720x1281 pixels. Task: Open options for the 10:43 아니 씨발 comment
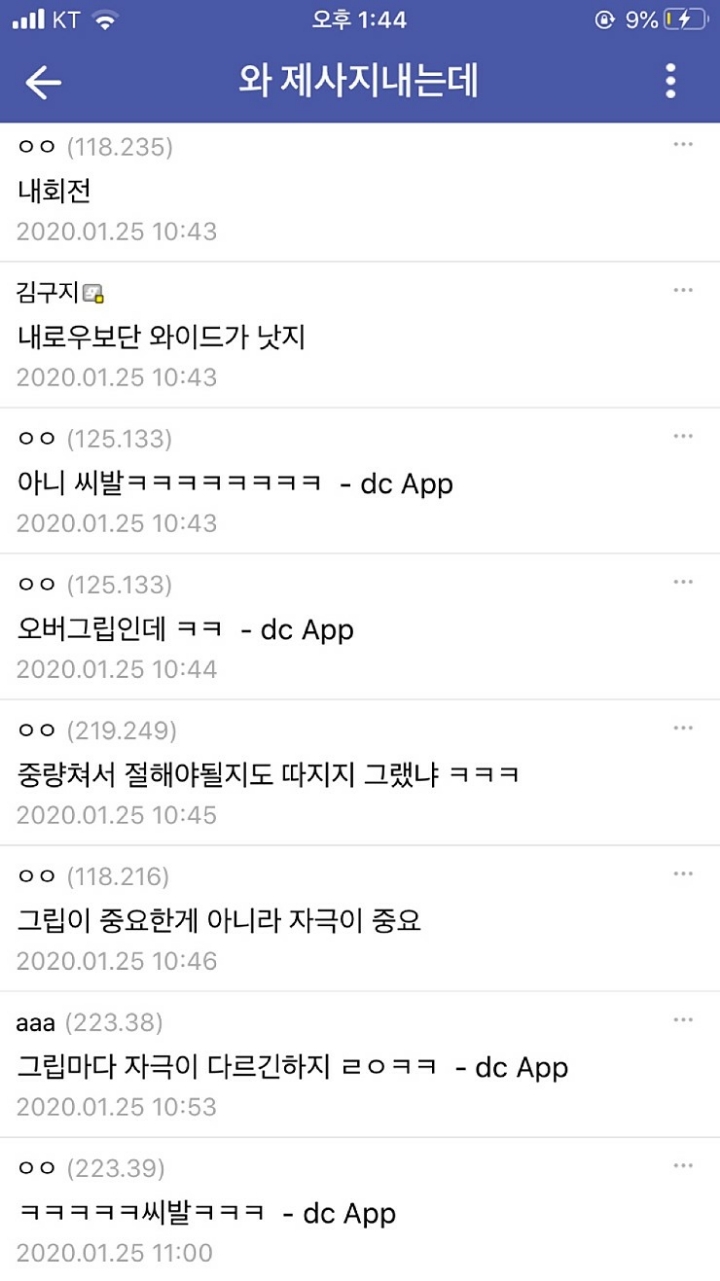[x=683, y=437]
